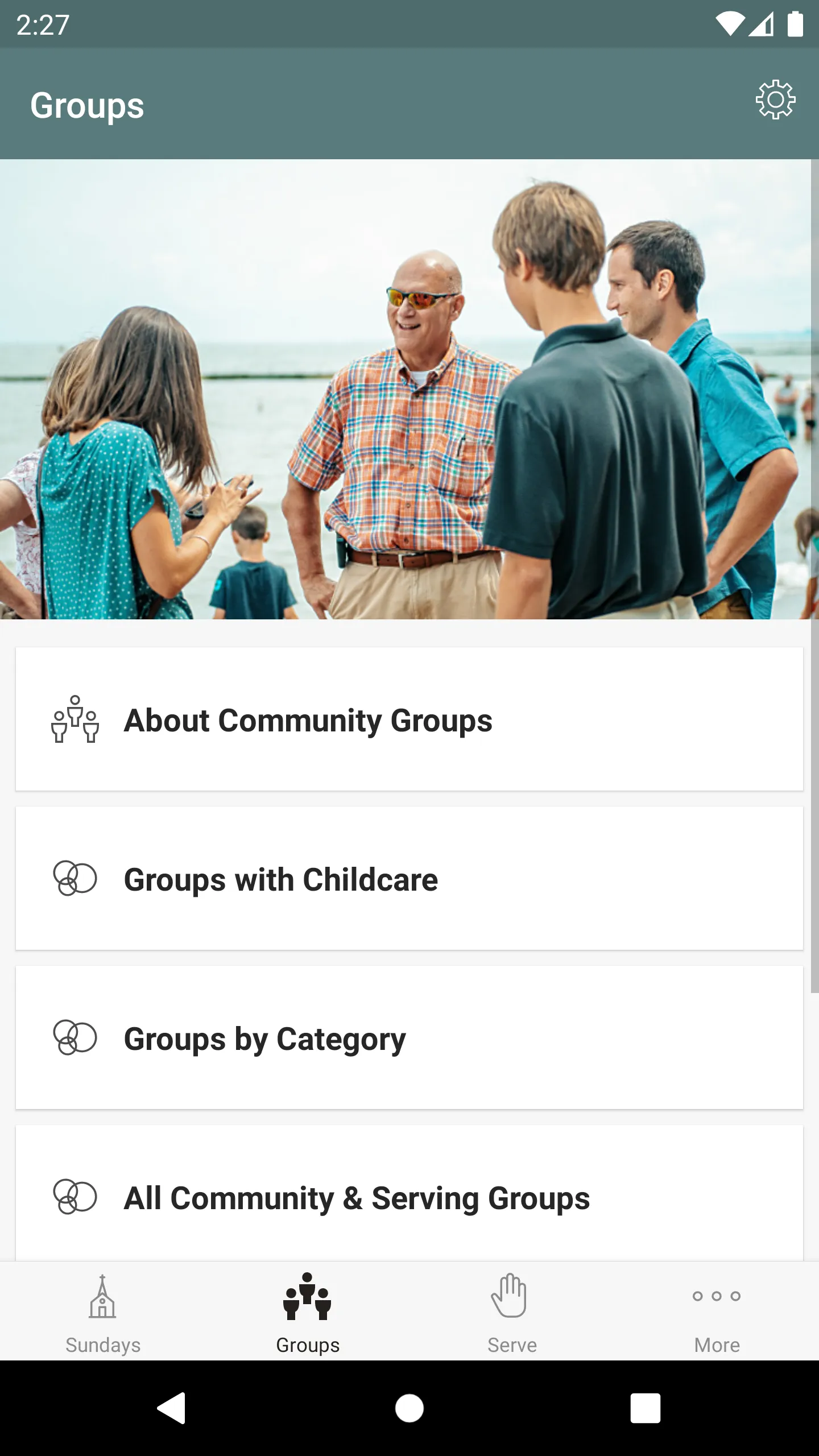Open Groups with Childcare
The height and width of the screenshot is (1456, 819).
click(409, 878)
